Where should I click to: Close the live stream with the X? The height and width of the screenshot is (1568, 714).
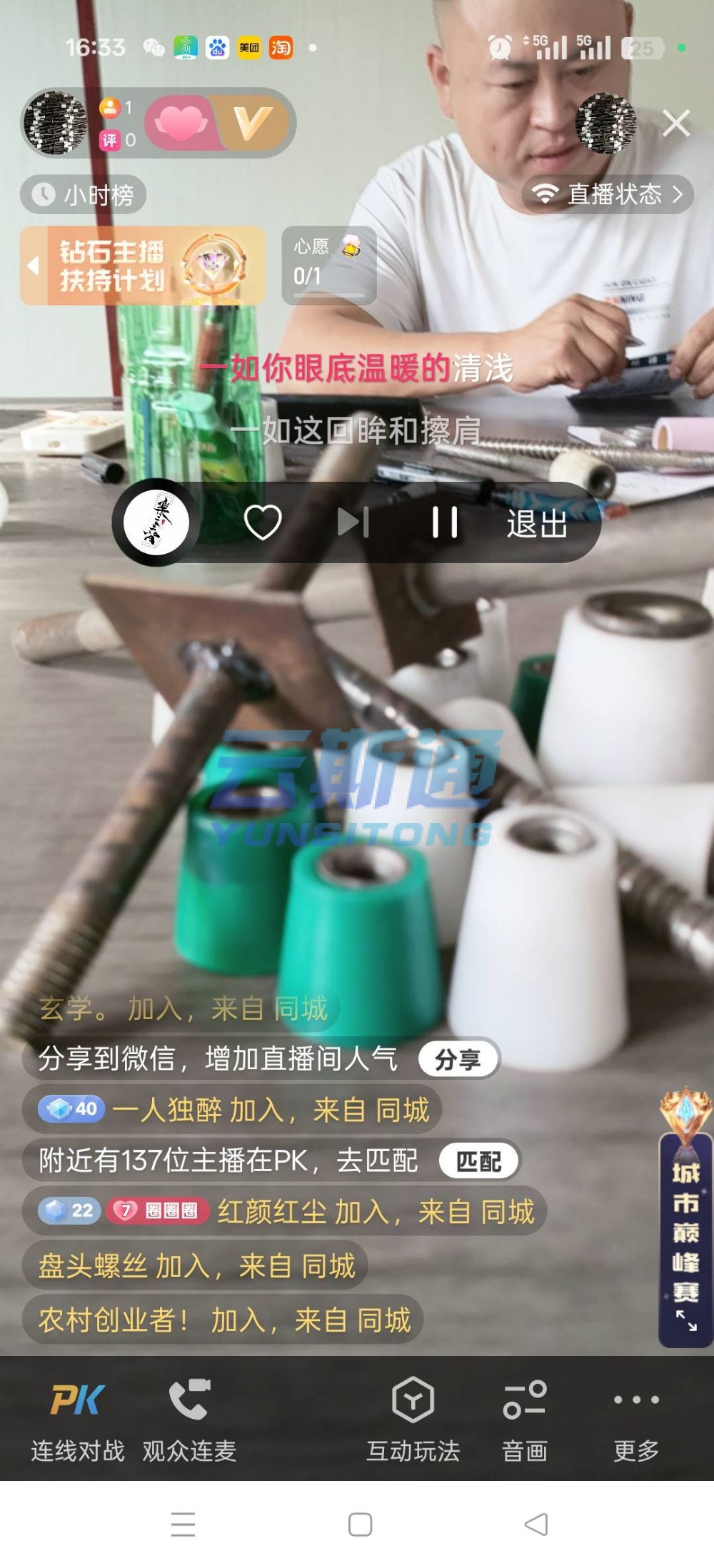point(675,123)
